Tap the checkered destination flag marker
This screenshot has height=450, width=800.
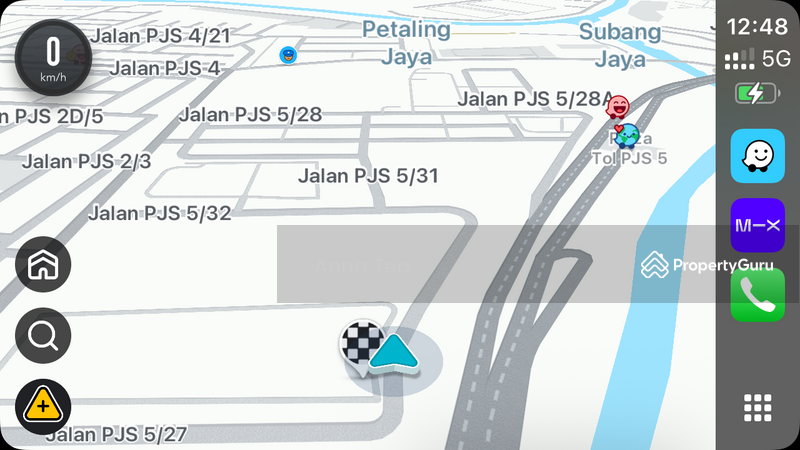pyautogui.click(x=359, y=345)
